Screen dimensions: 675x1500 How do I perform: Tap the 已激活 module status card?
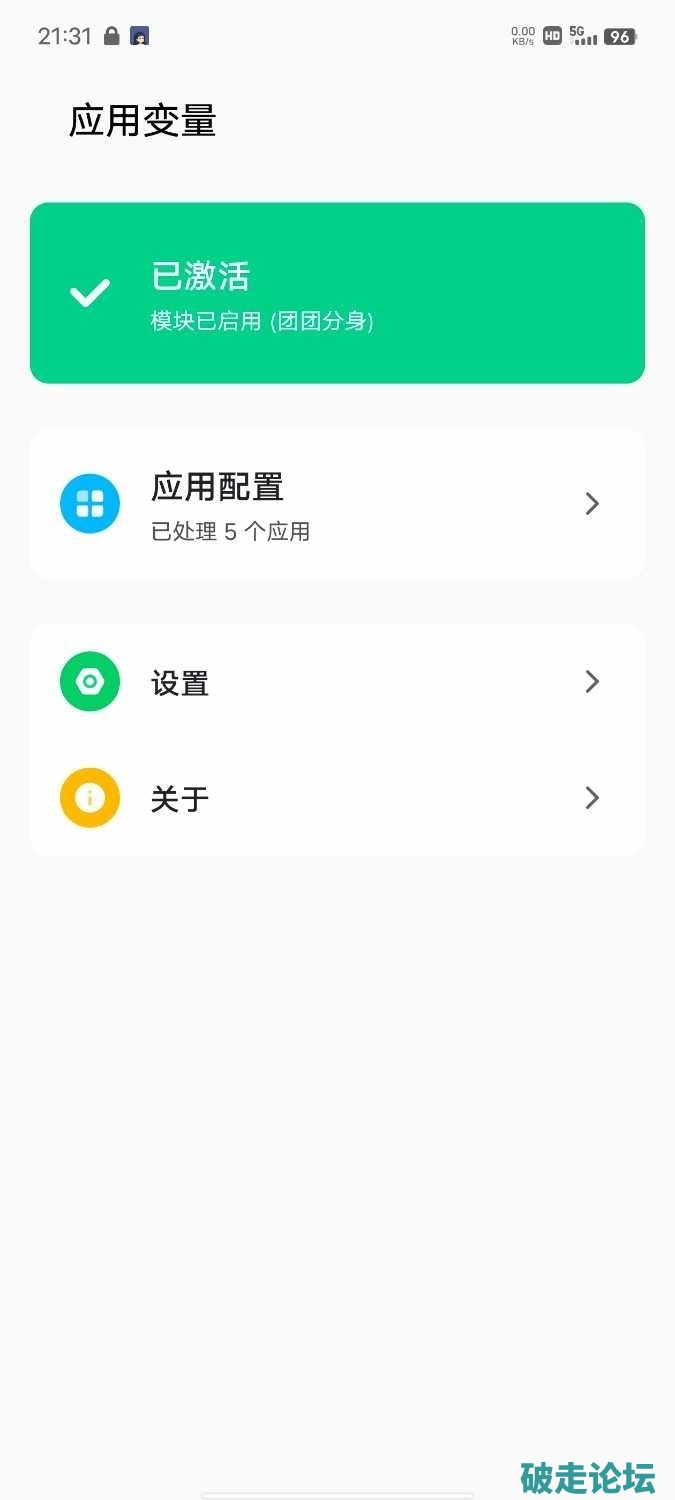[x=337, y=293]
